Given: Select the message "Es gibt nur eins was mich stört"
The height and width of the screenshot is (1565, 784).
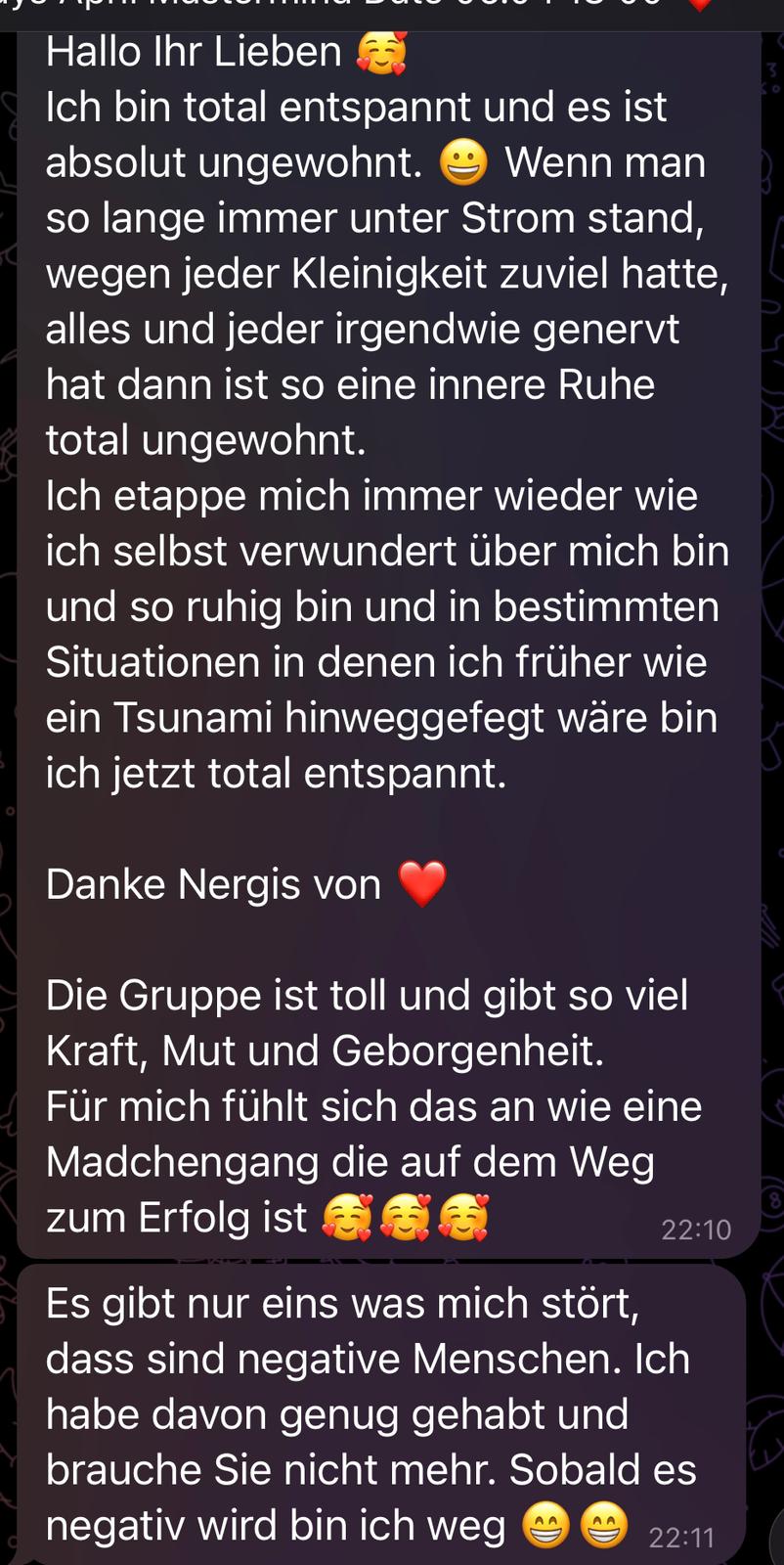Looking at the screenshot, I should click(381, 1413).
